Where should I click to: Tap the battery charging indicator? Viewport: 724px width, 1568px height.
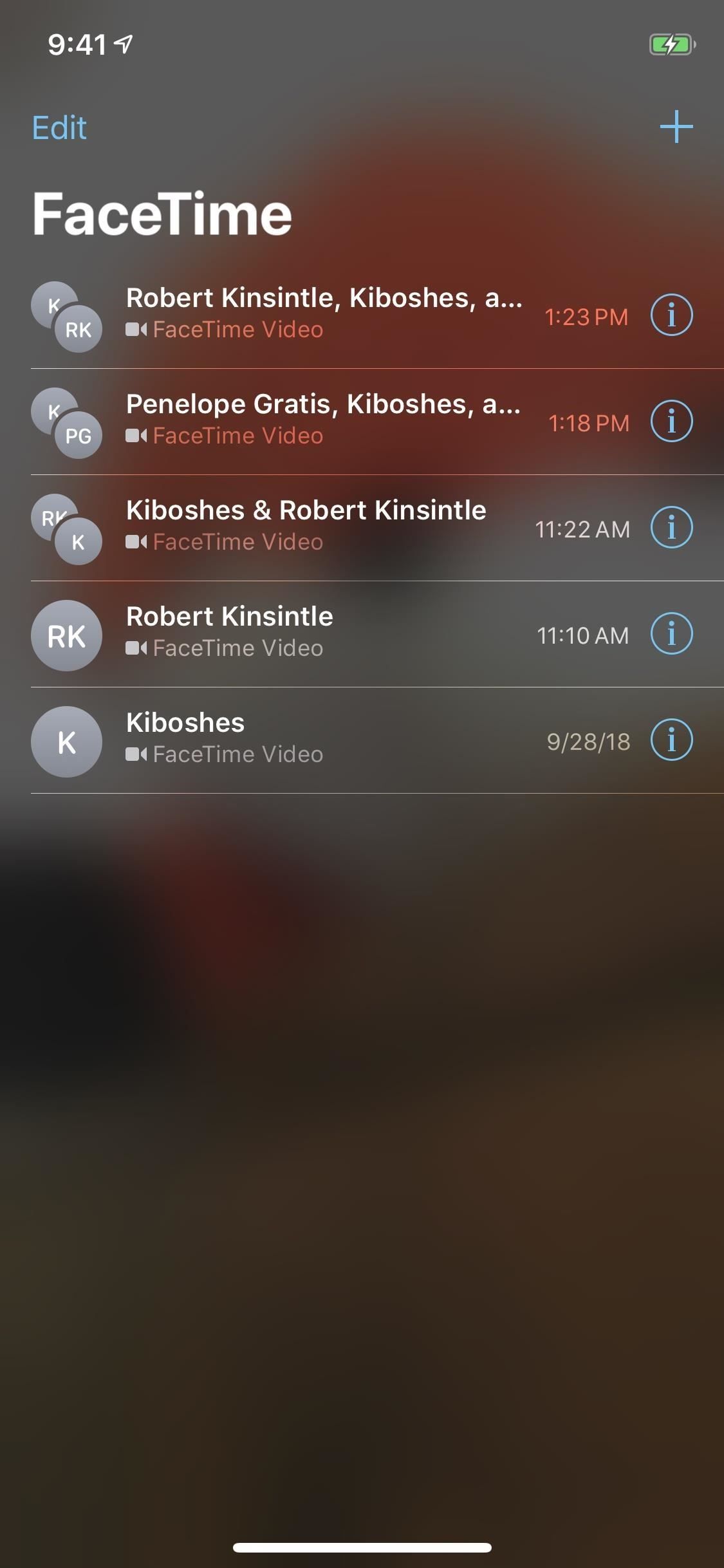[x=672, y=44]
